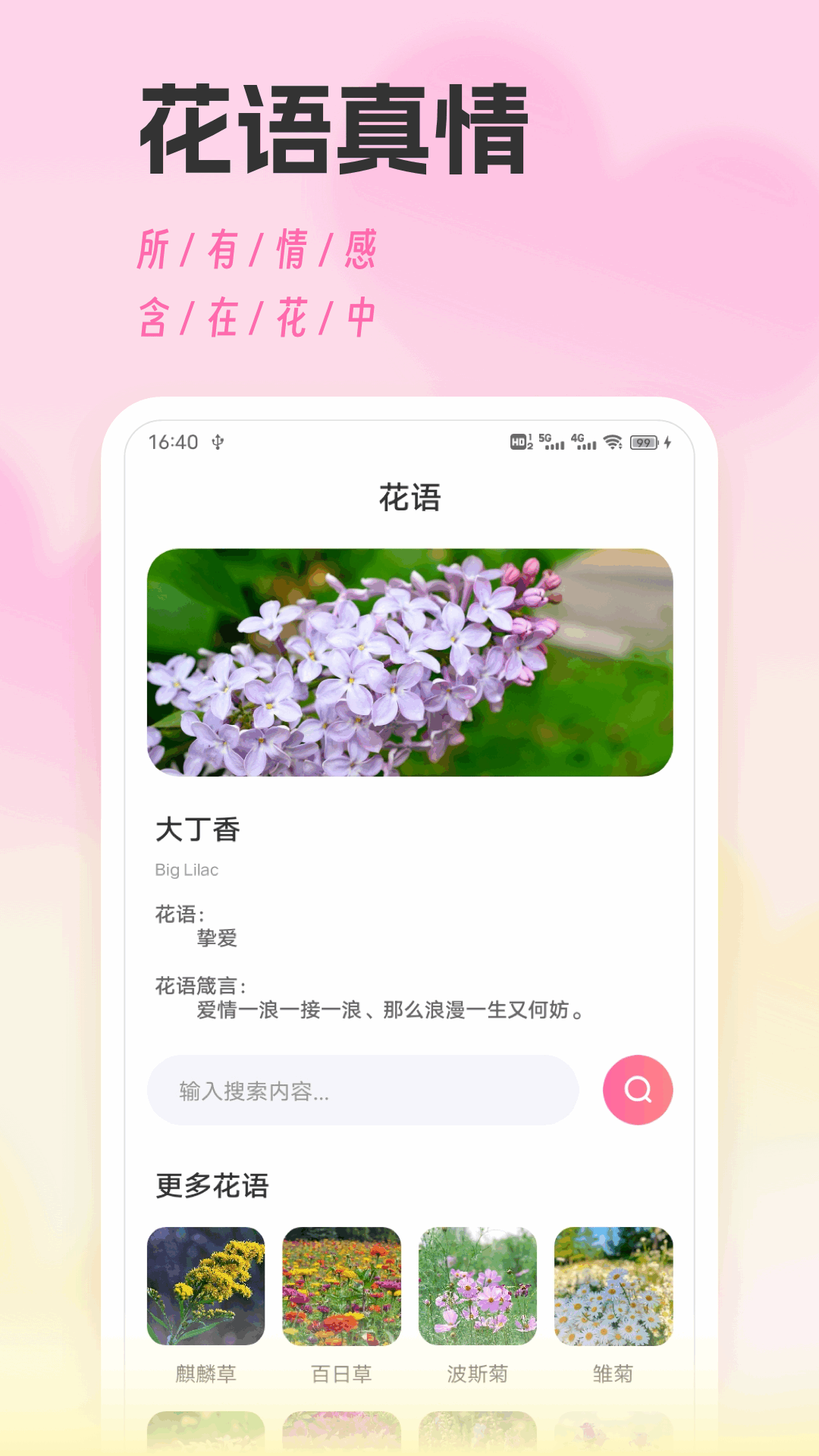Tap the 大丁香 flower name
Image resolution: width=819 pixels, height=1456 pixels.
point(196,830)
